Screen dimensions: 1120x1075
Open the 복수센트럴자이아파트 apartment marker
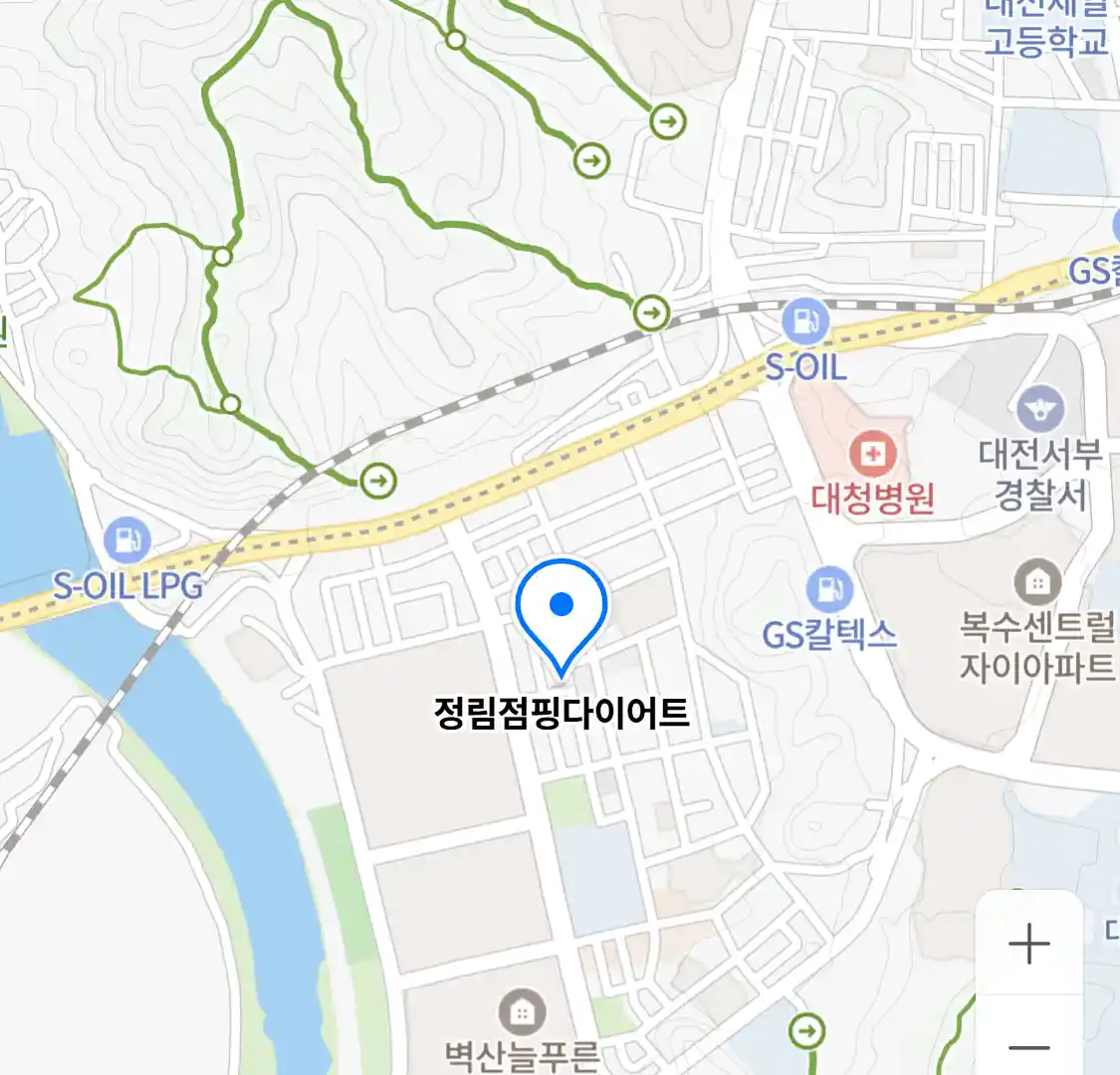tap(1037, 582)
